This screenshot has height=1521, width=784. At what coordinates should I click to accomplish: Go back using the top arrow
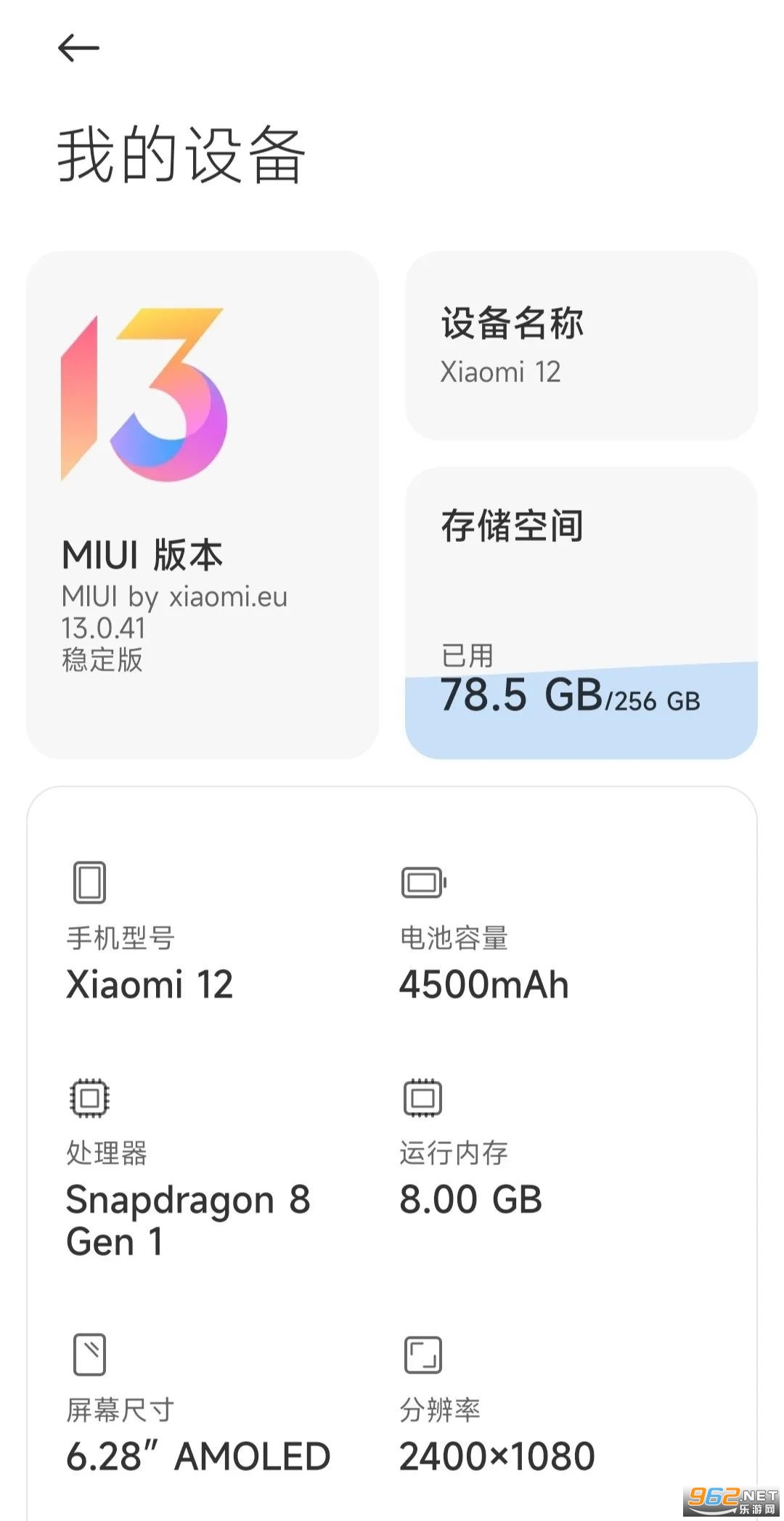pyautogui.click(x=78, y=49)
